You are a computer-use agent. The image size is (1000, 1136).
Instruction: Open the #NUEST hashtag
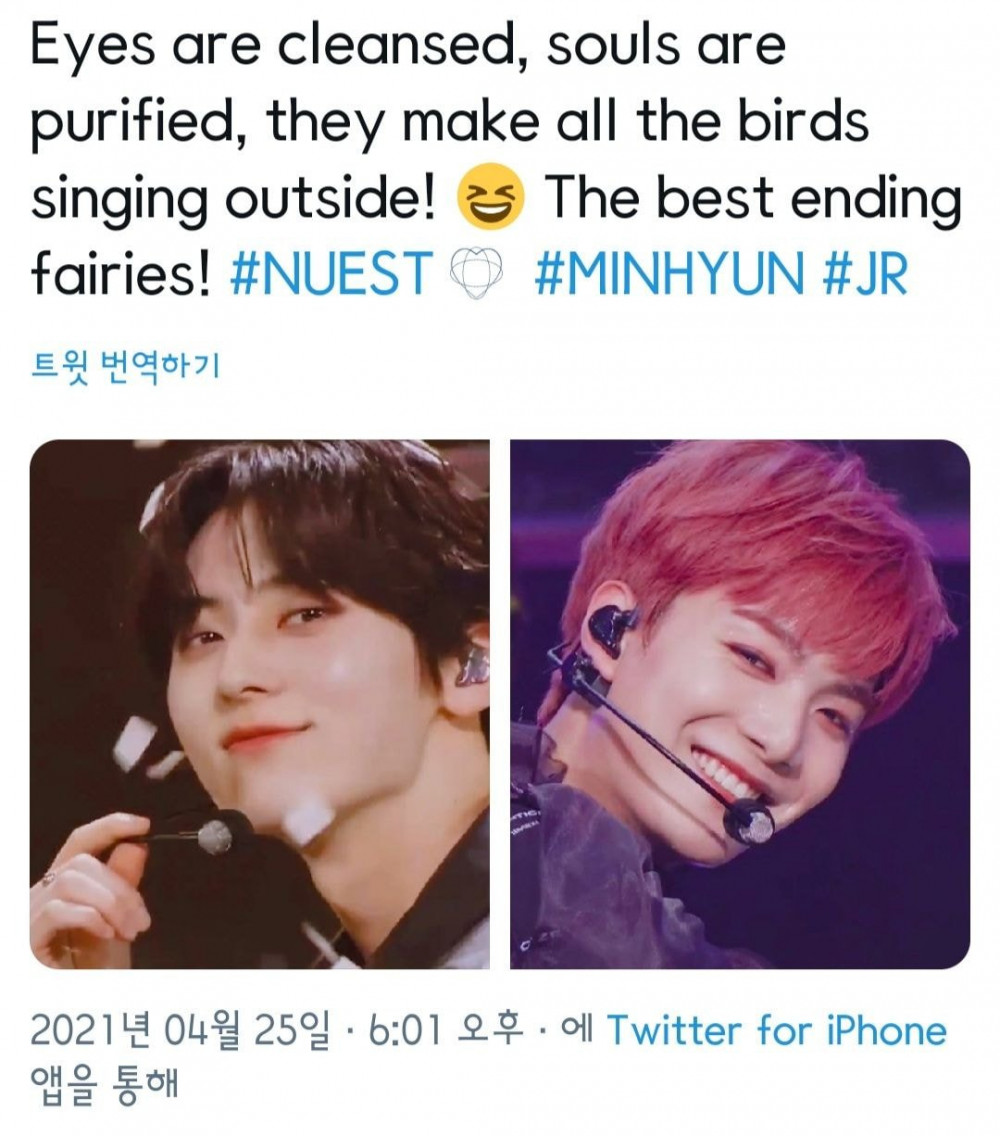tap(333, 273)
